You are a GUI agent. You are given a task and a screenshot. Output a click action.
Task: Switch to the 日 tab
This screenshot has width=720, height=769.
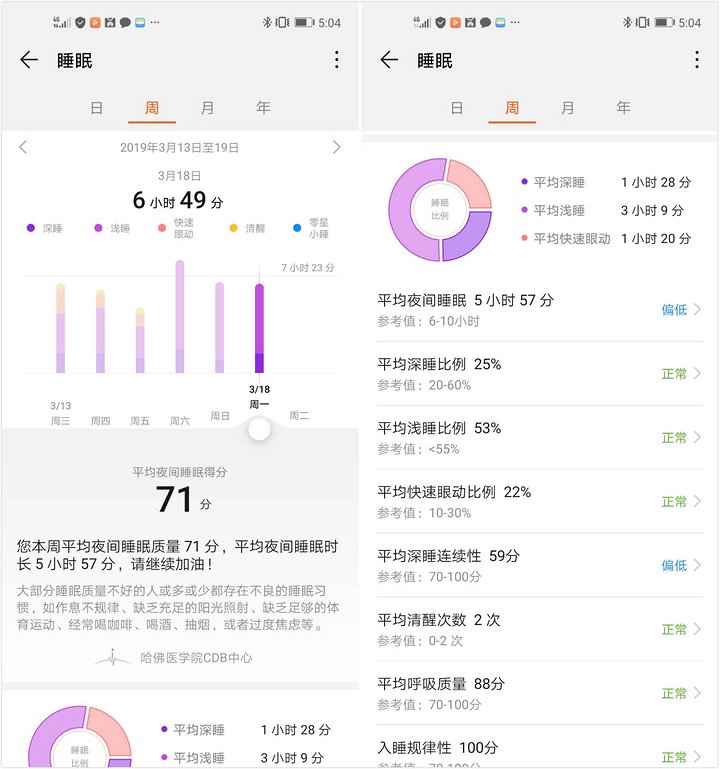coord(96,107)
